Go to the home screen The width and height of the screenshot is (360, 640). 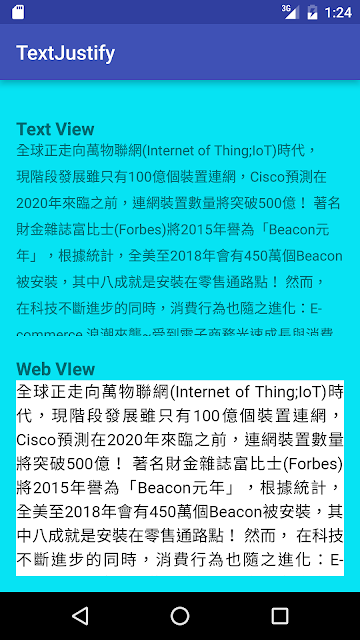click(180, 616)
